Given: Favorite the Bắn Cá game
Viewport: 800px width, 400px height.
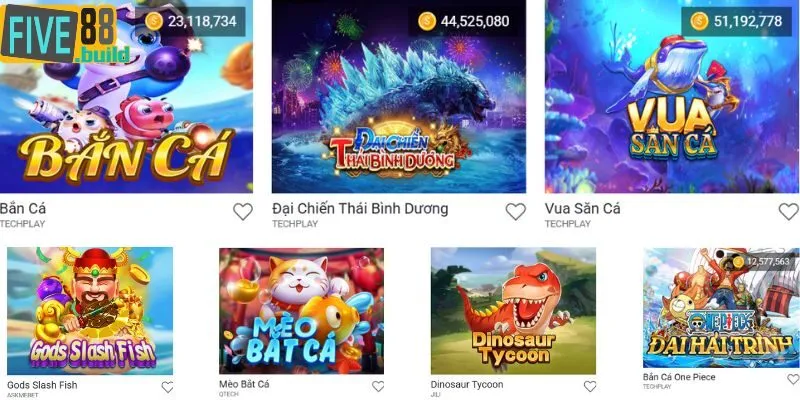Looking at the screenshot, I should click(243, 211).
